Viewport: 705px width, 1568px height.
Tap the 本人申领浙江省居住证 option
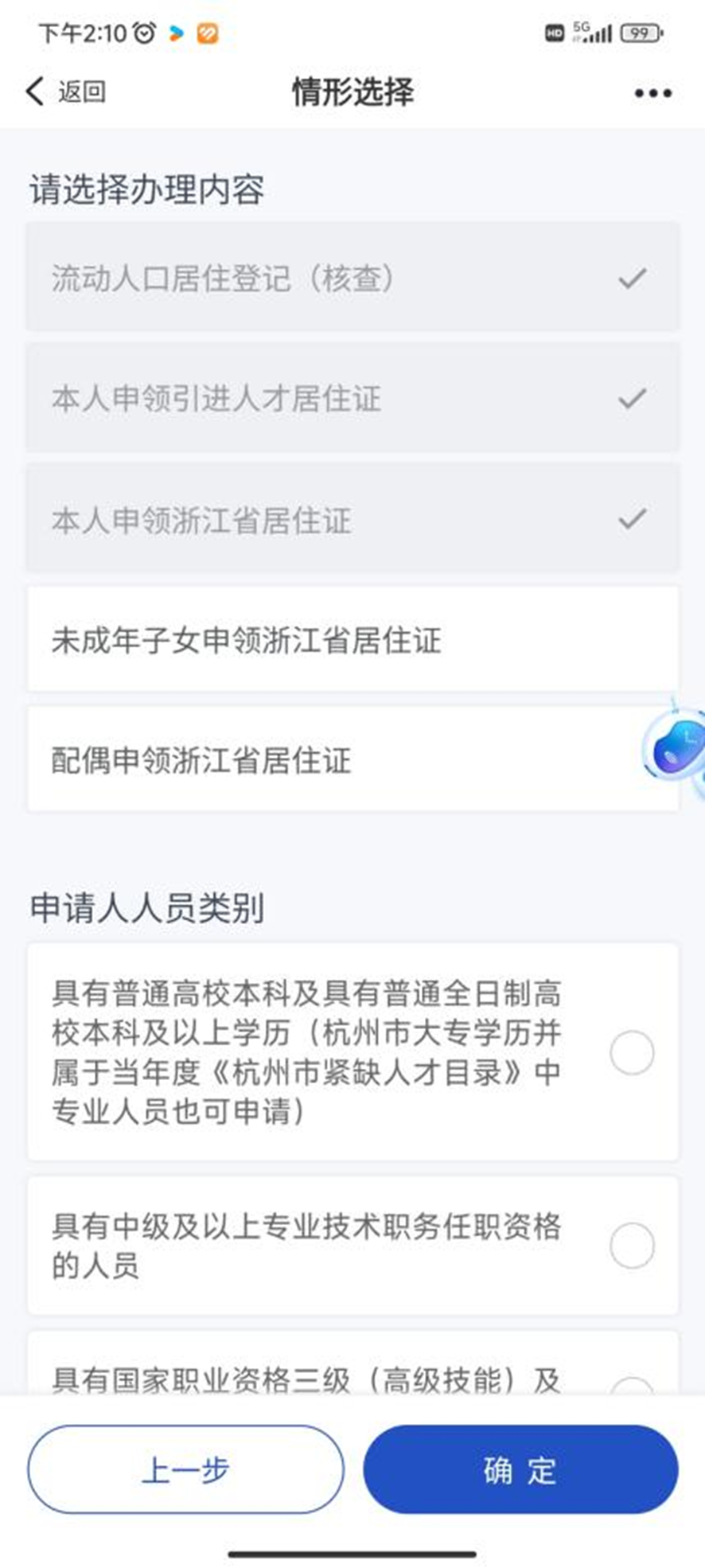(352, 519)
